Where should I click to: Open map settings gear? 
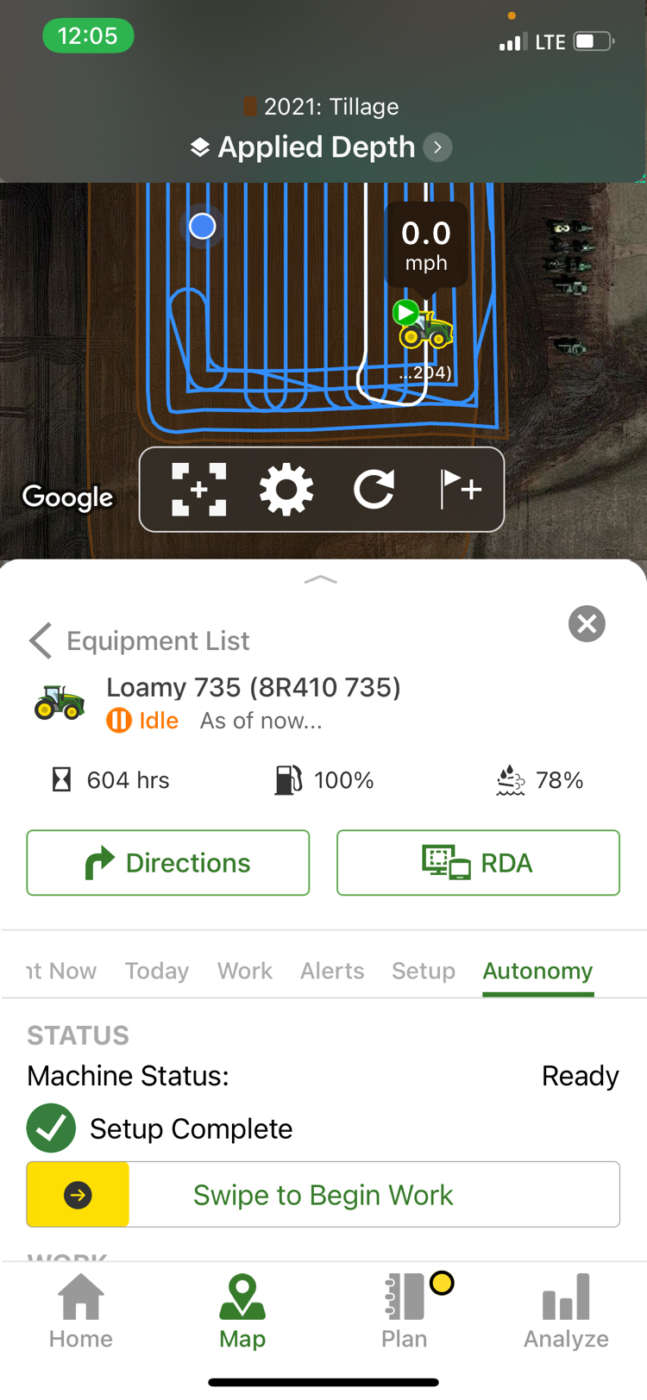(286, 490)
